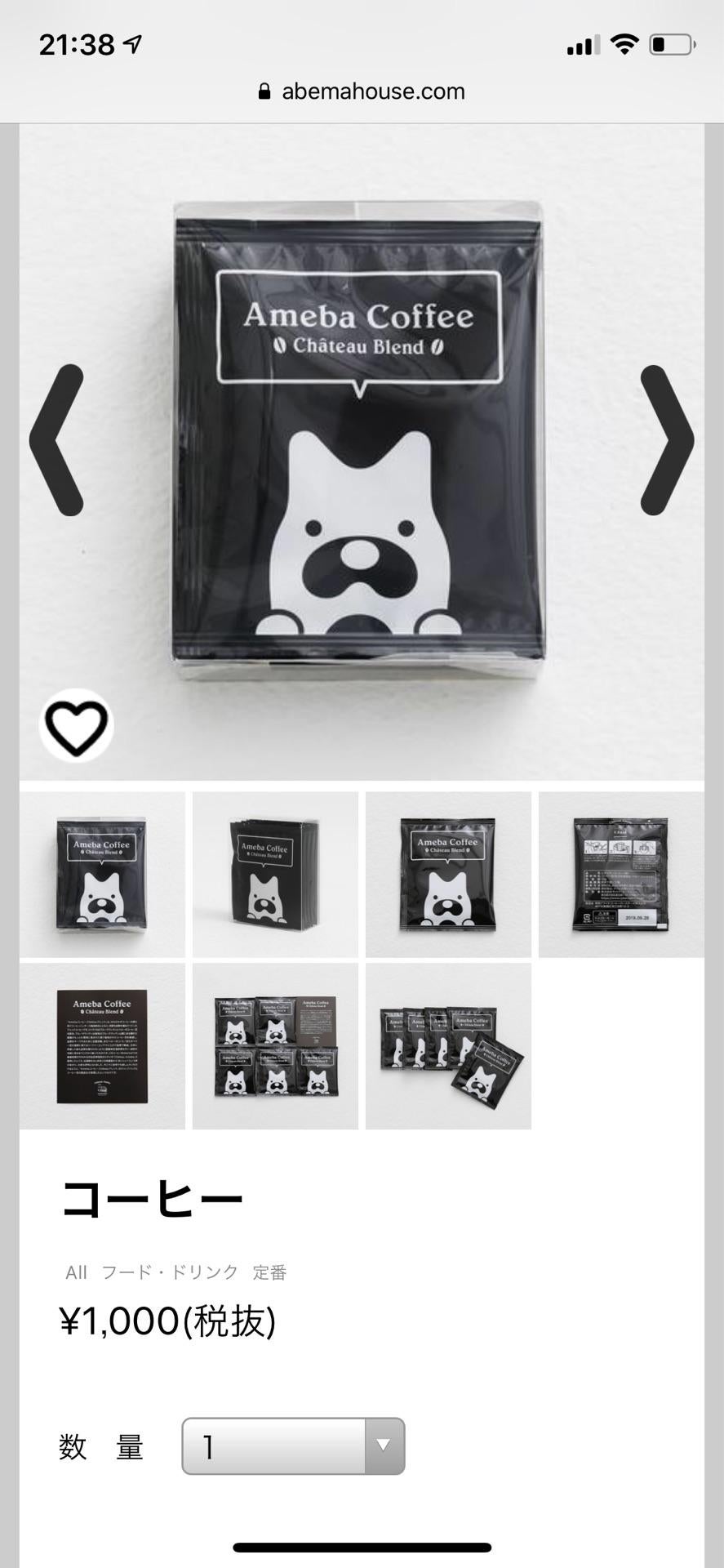Open the All category link

tap(76, 1272)
